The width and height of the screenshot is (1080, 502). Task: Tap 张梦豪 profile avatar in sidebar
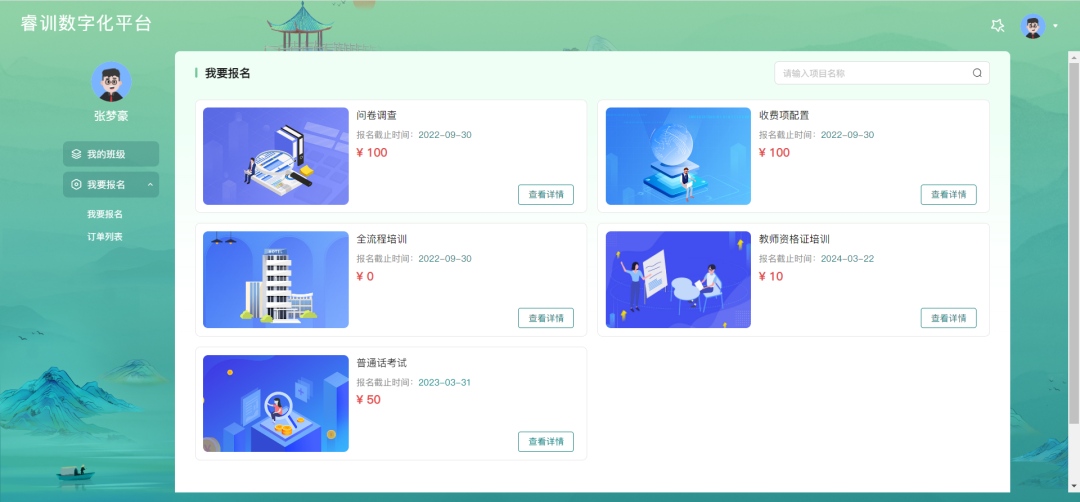pyautogui.click(x=111, y=82)
